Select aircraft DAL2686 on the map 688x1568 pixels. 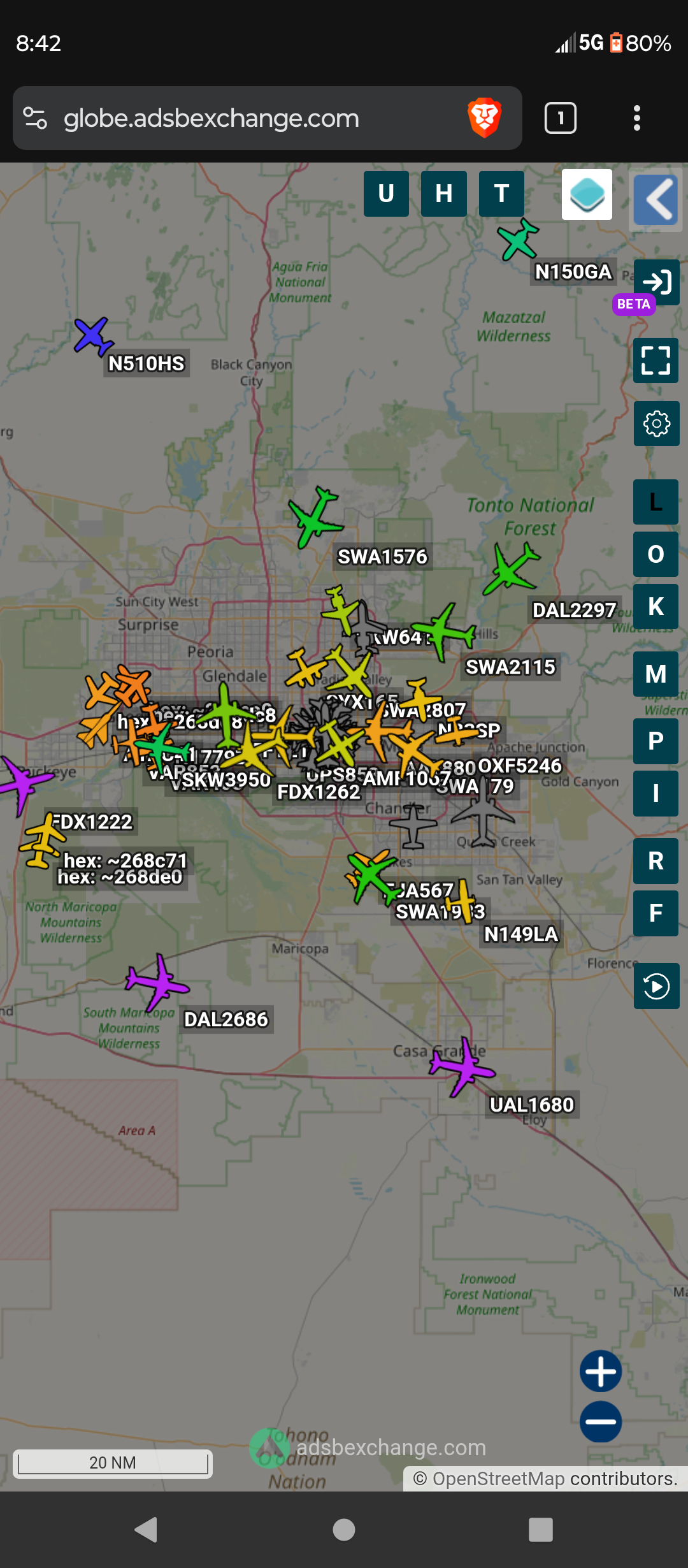tap(157, 982)
